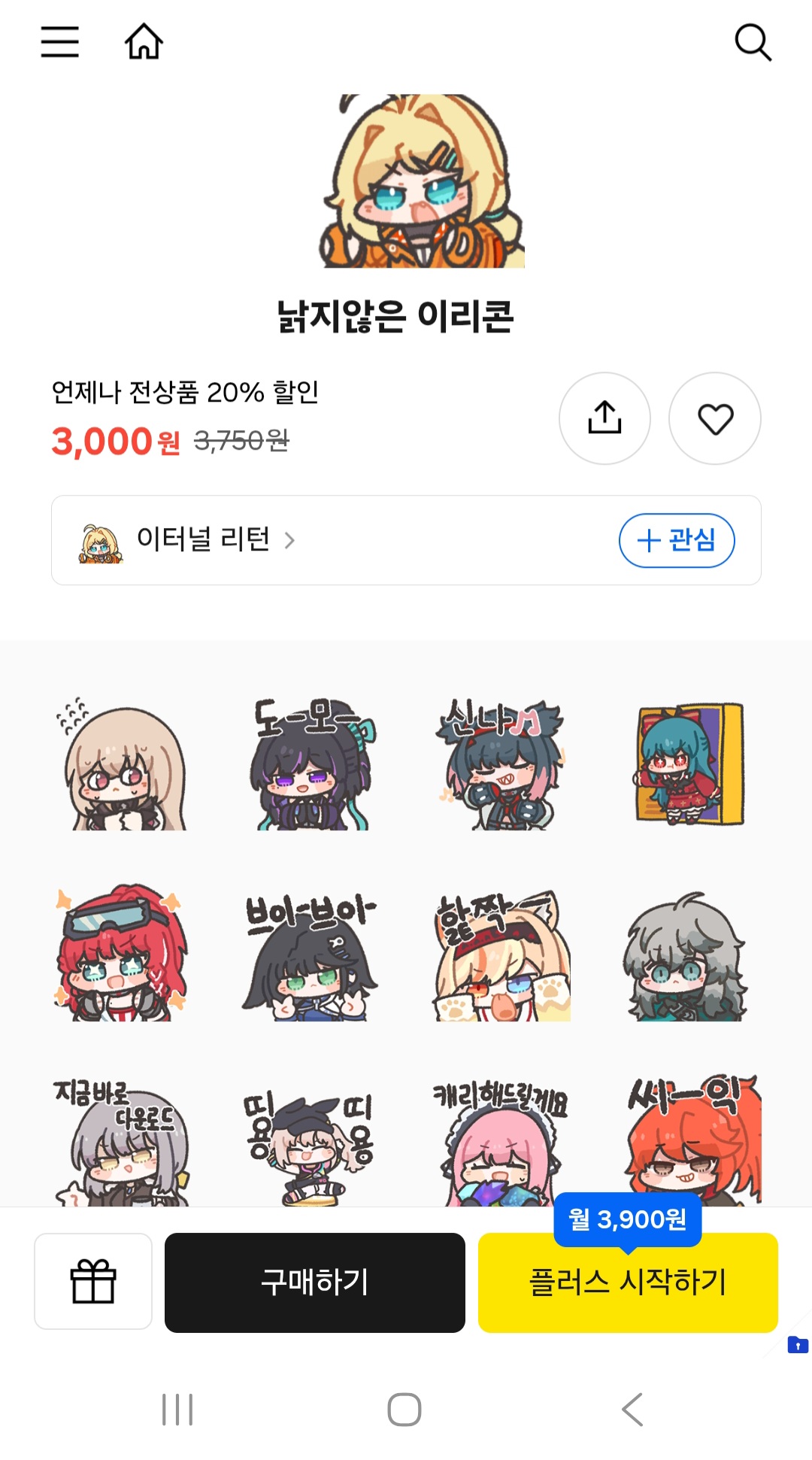Go to the emoticon shop home

144,41
